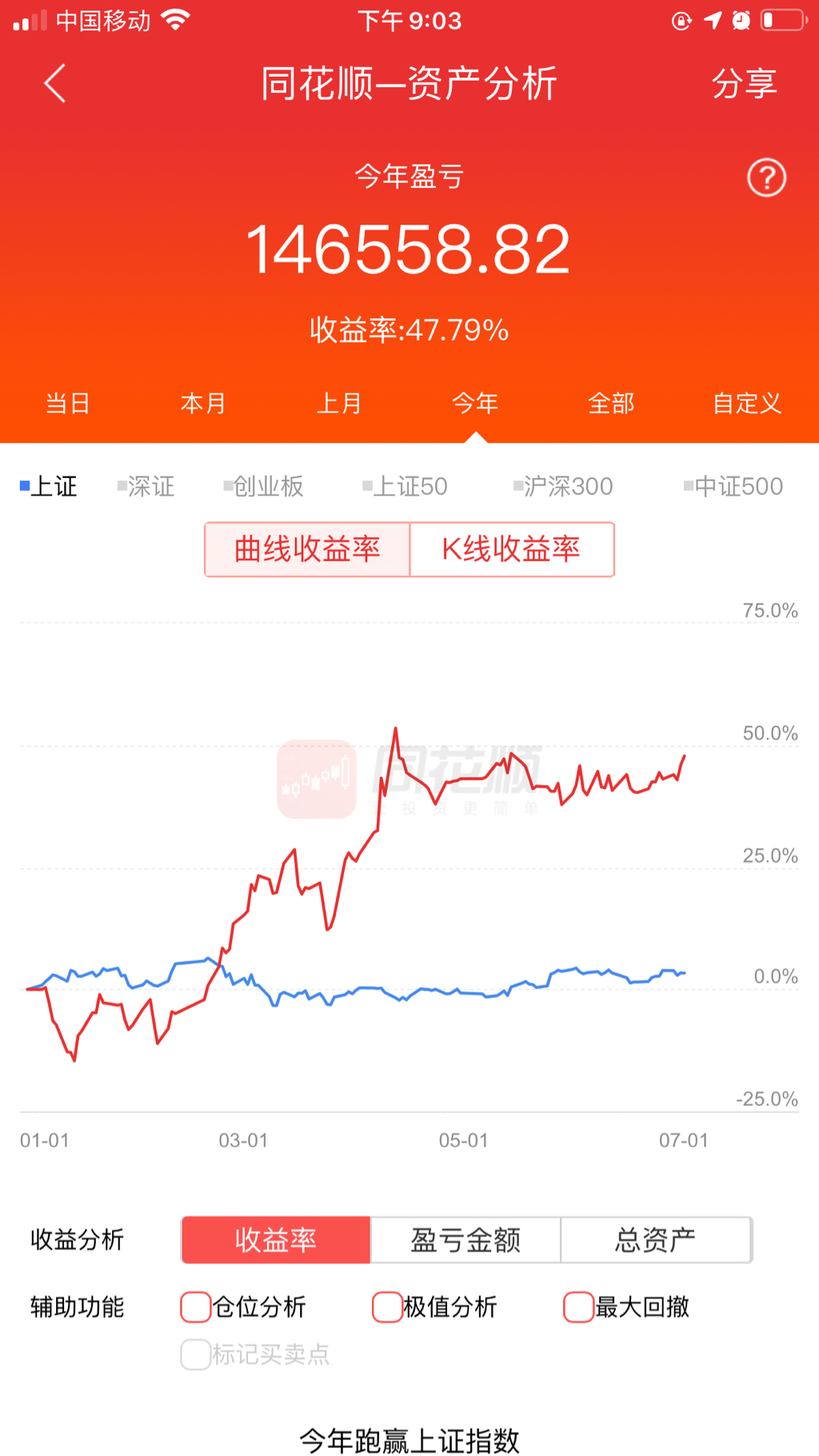Open the question mark help icon

coord(766,178)
